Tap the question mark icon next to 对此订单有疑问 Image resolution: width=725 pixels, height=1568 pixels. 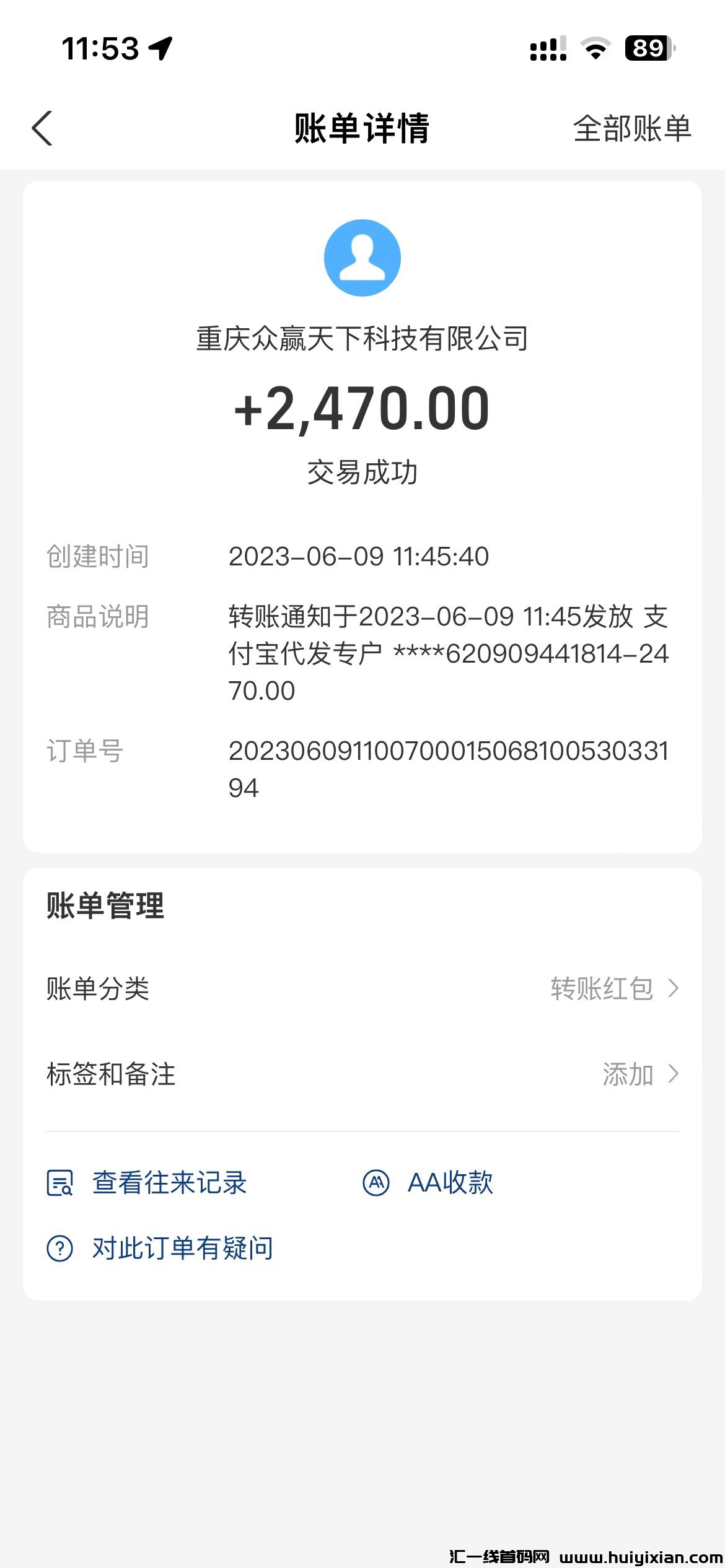[x=60, y=1248]
